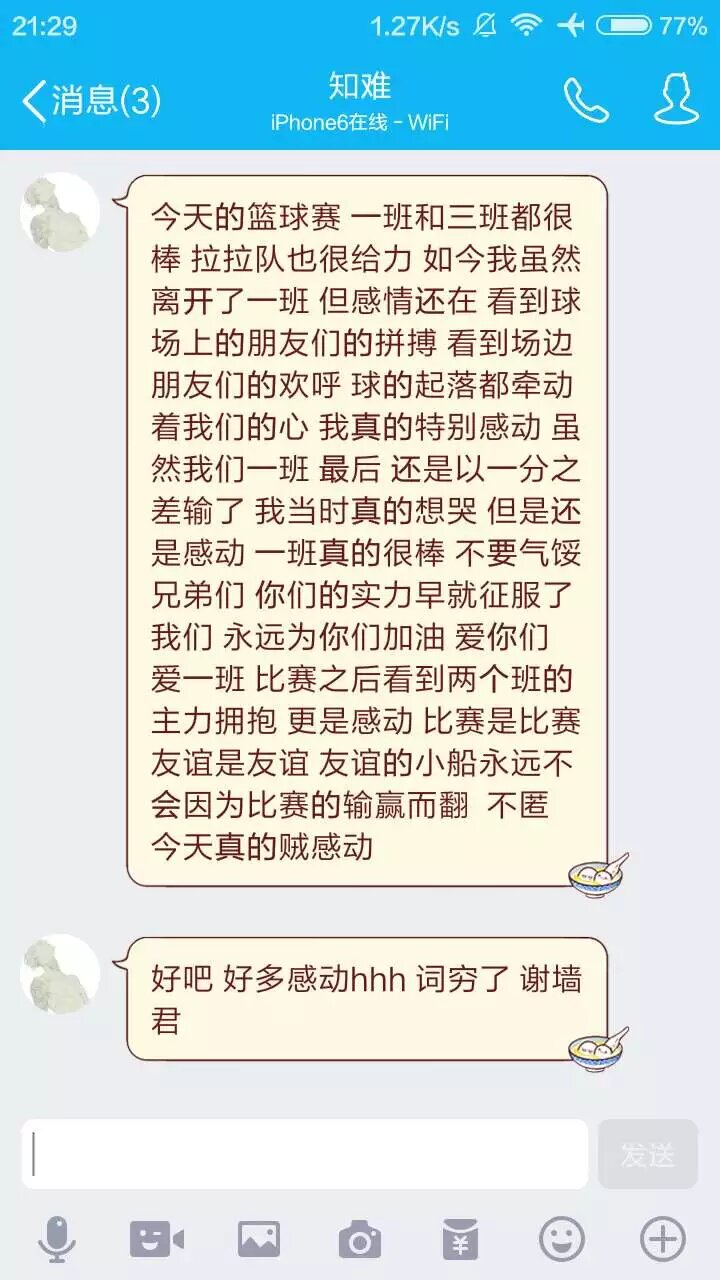720x1280 pixels.
Task: Start a video call from the toolbar
Action: point(157,1240)
